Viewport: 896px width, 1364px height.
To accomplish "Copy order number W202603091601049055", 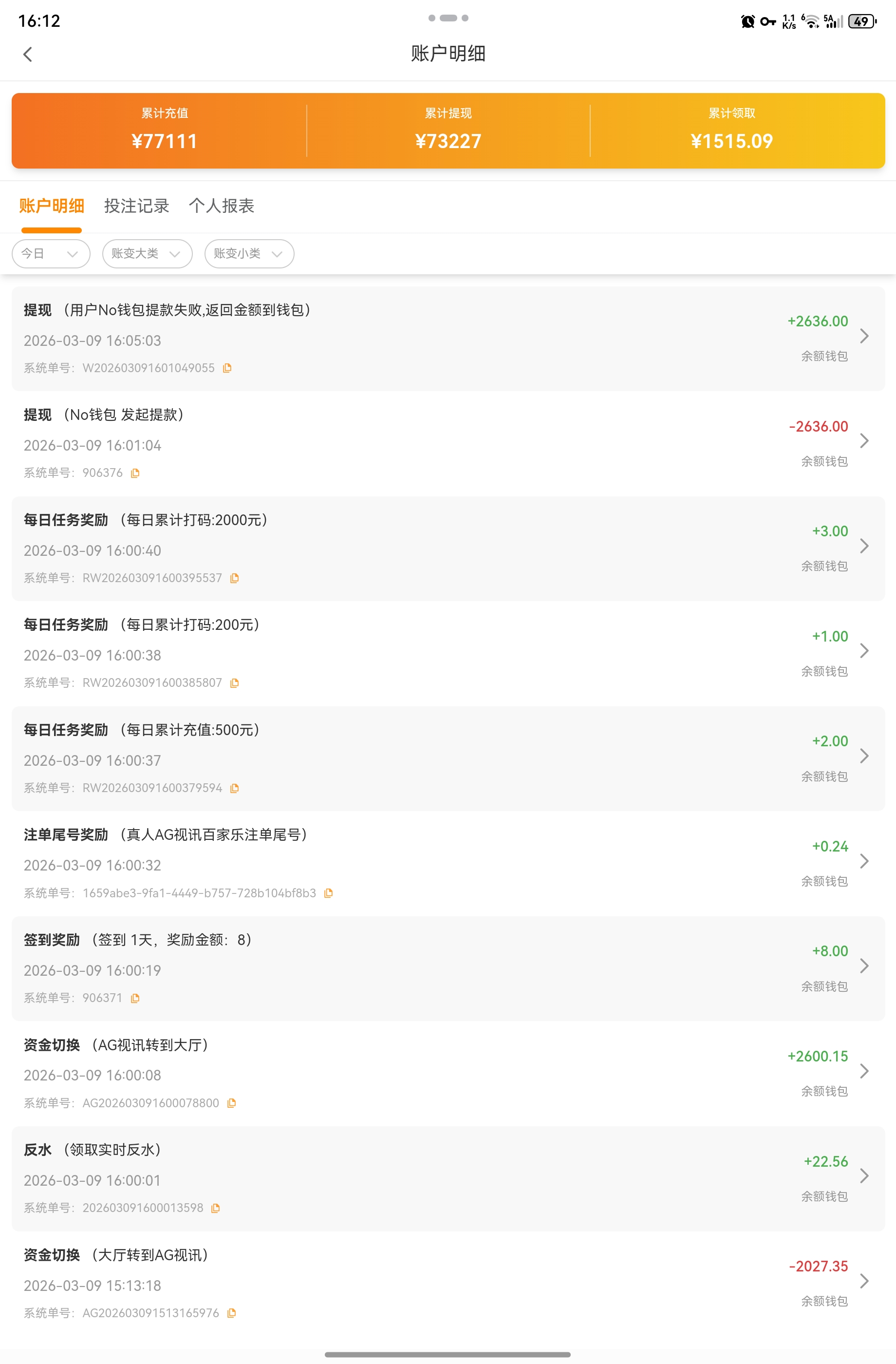I will [x=227, y=368].
